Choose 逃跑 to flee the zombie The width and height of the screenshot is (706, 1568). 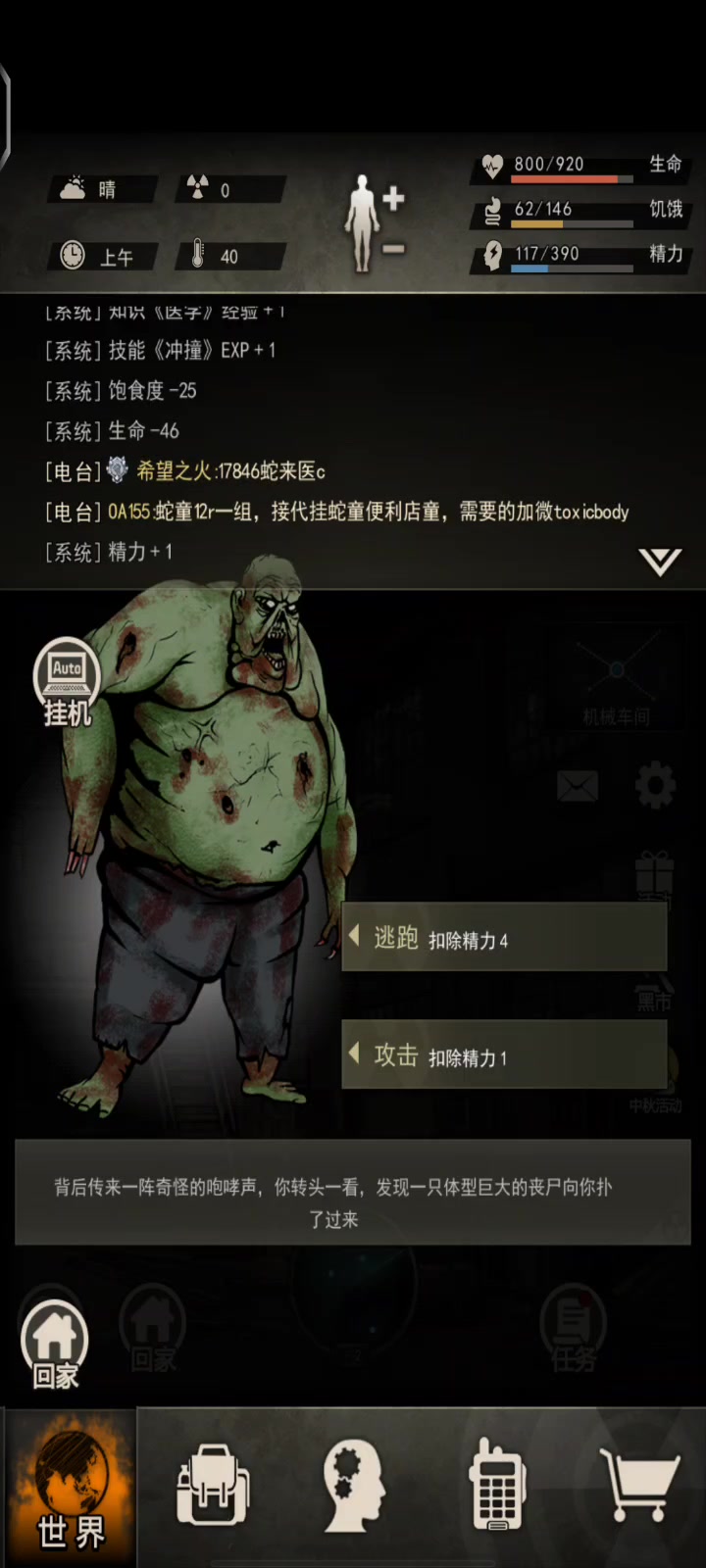click(x=504, y=938)
